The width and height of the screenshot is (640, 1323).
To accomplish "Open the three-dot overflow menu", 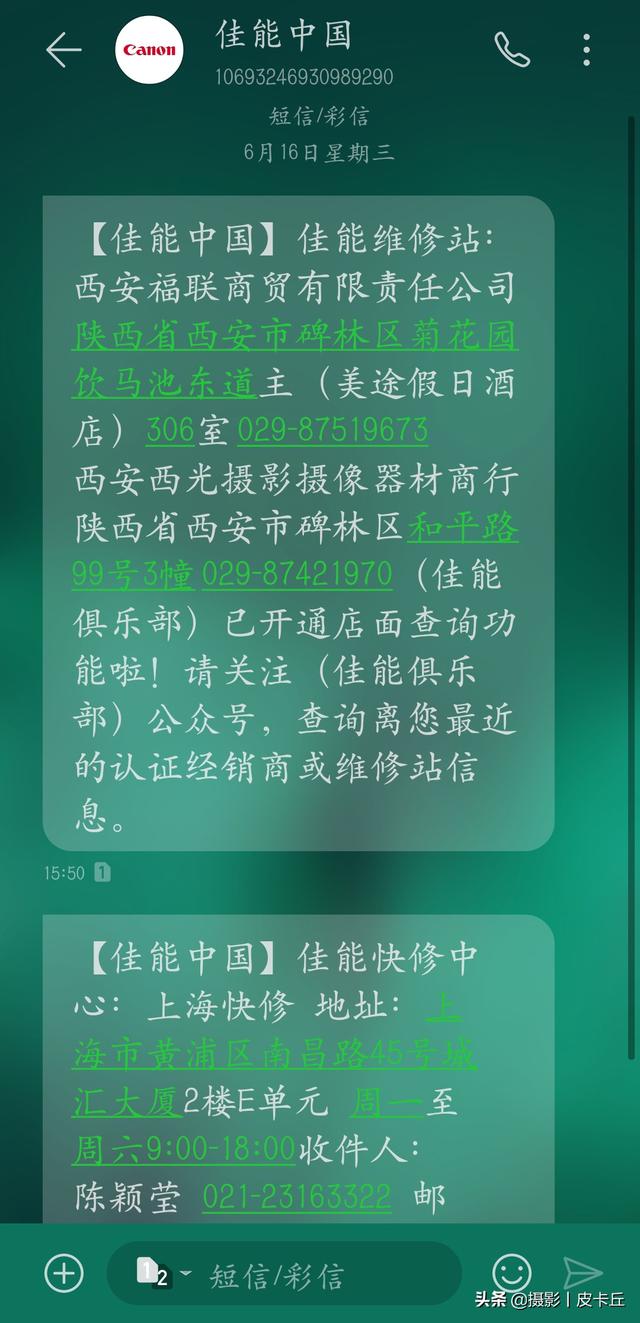I will (587, 50).
